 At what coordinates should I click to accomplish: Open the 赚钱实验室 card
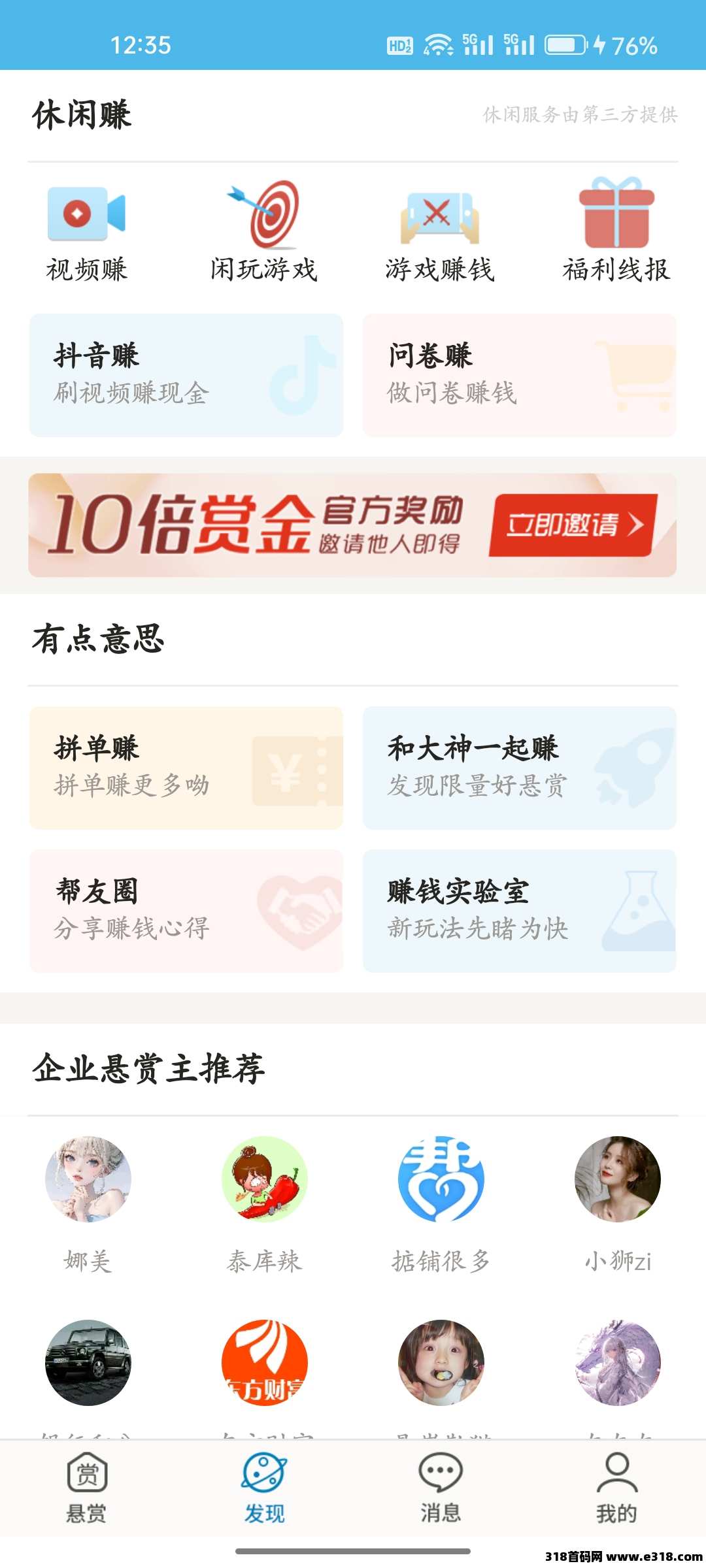520,911
